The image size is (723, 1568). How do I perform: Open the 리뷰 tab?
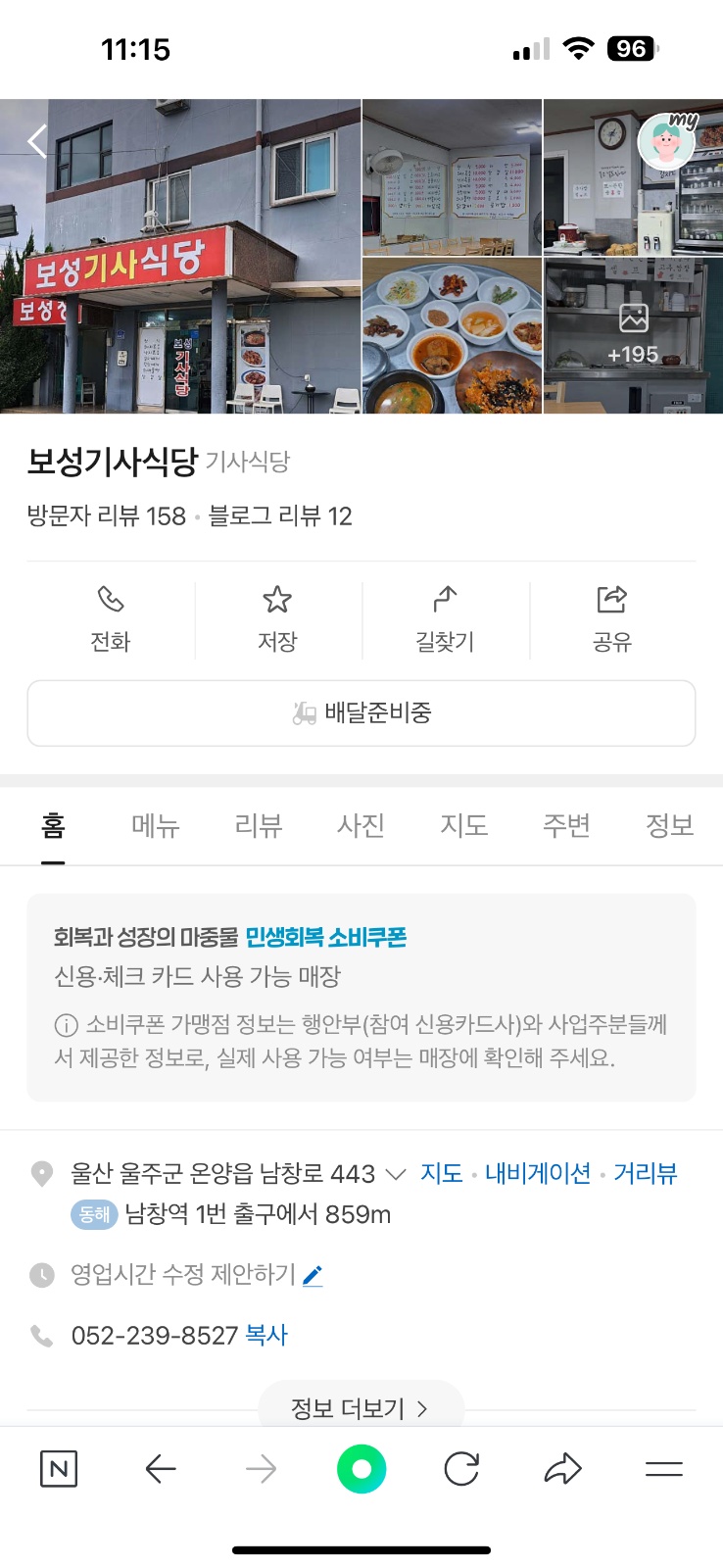pyautogui.click(x=257, y=826)
